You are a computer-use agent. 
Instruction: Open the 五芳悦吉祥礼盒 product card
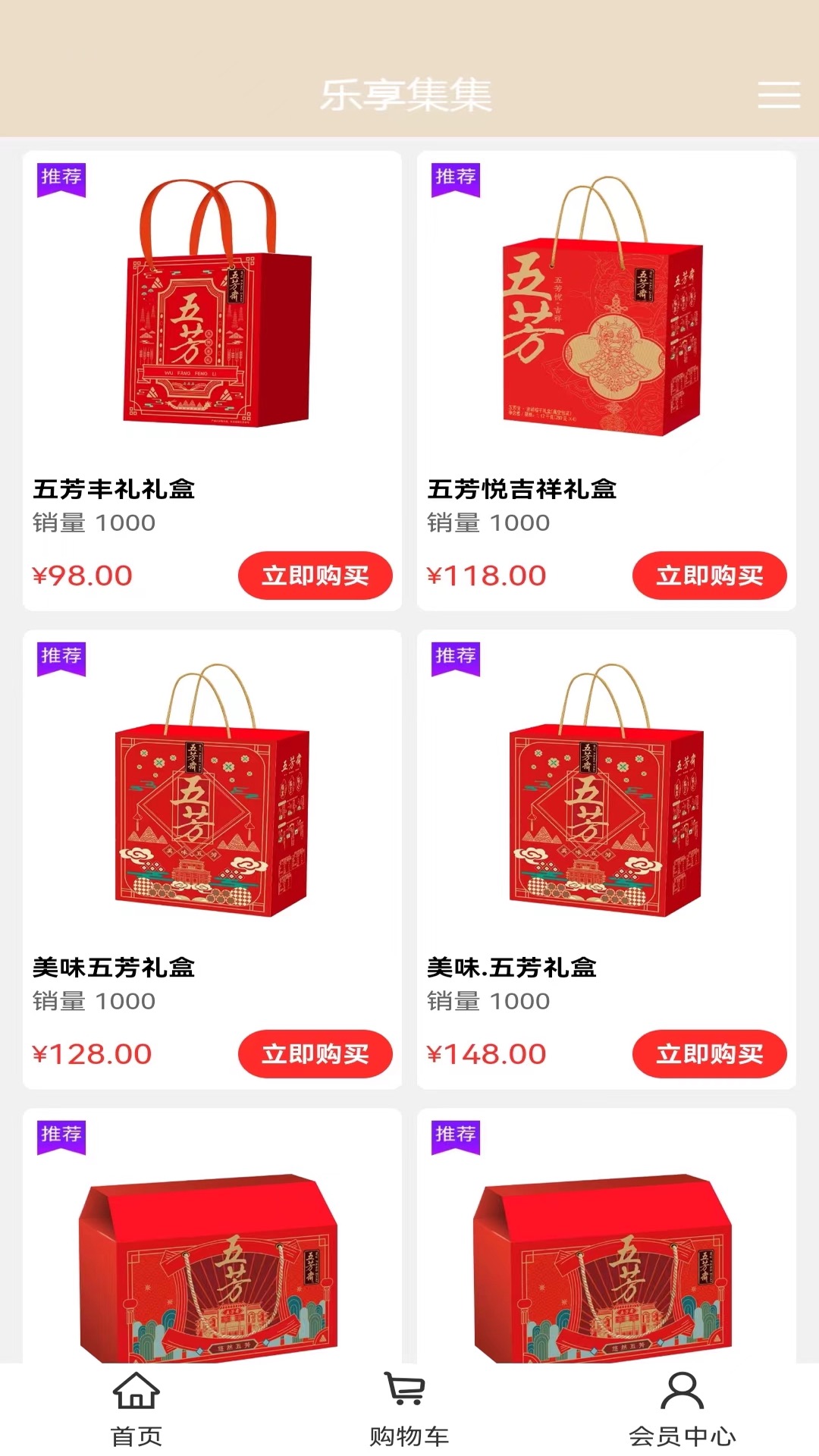tap(607, 318)
